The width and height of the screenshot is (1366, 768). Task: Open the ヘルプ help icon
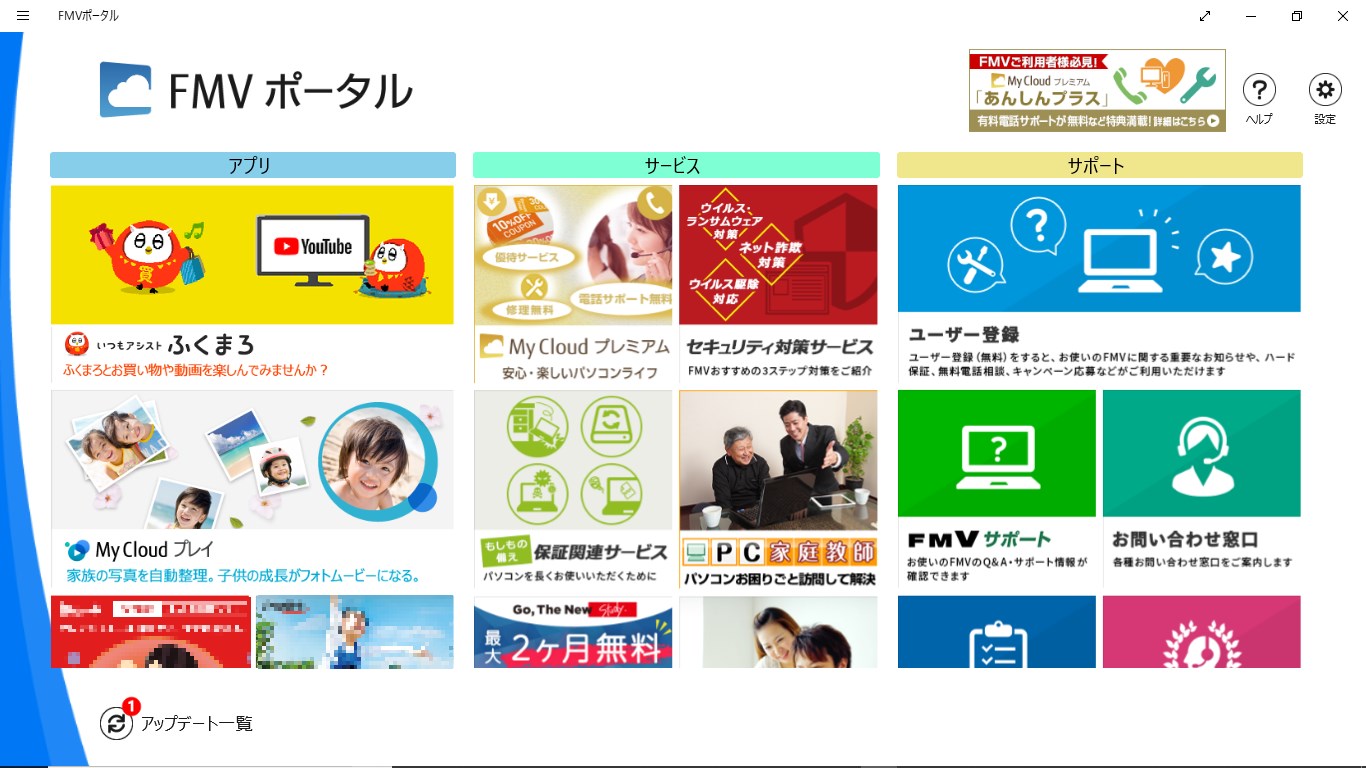point(1259,90)
